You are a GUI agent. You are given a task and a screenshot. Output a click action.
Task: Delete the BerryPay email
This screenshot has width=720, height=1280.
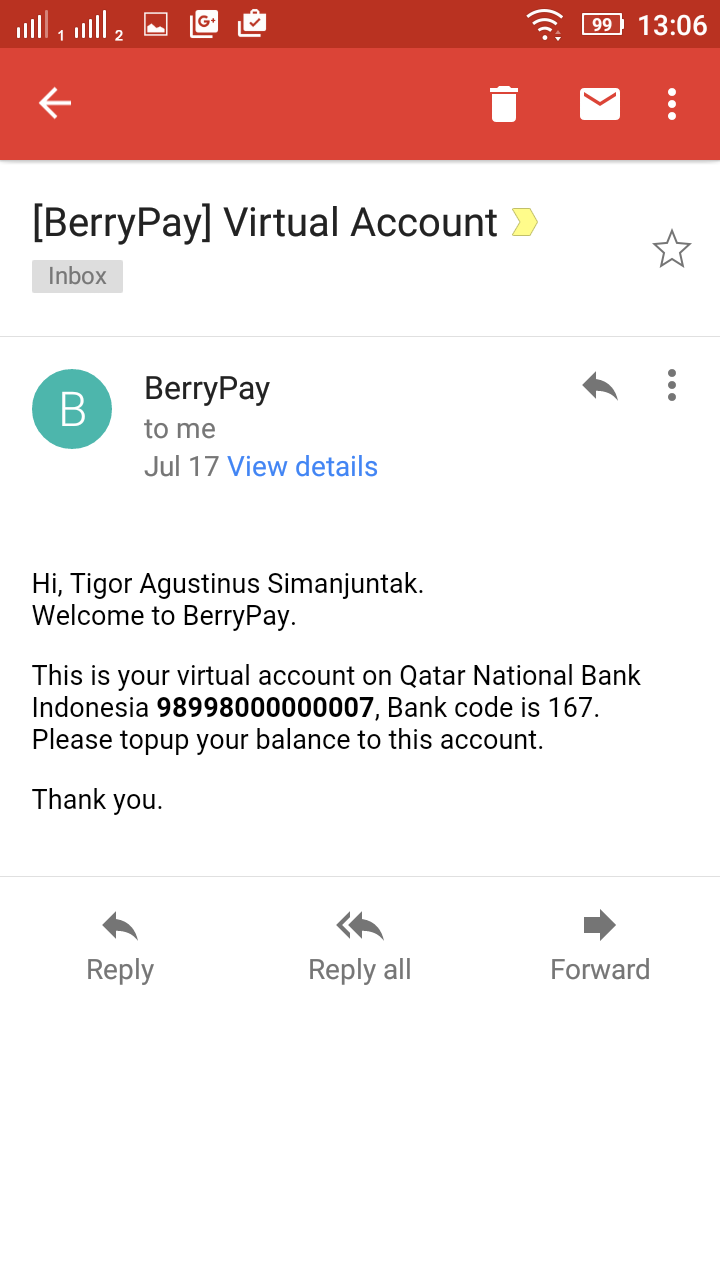503,103
